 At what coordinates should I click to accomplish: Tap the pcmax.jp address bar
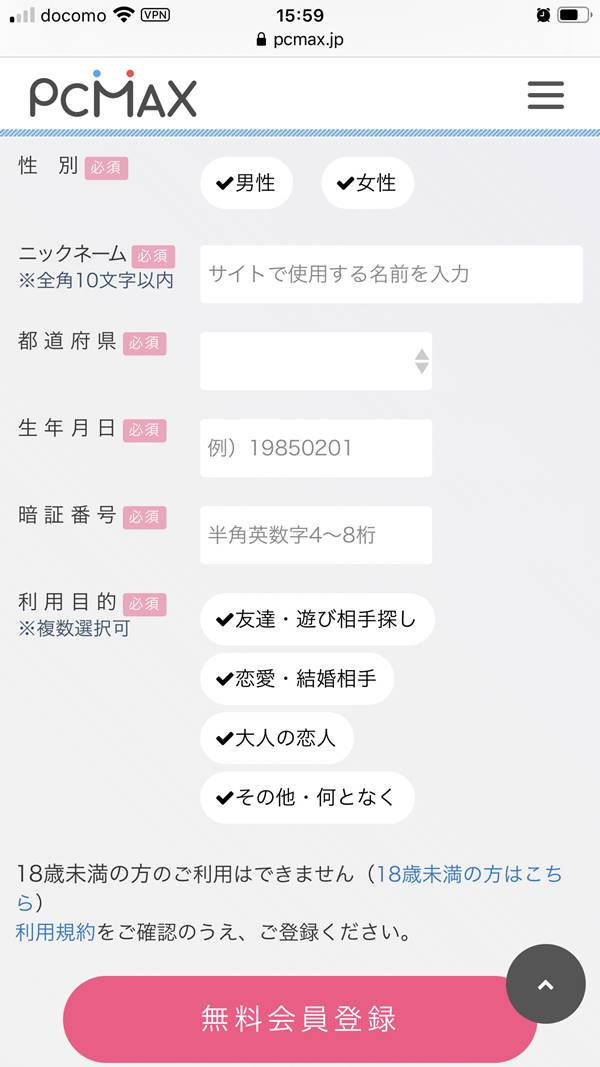tap(300, 40)
